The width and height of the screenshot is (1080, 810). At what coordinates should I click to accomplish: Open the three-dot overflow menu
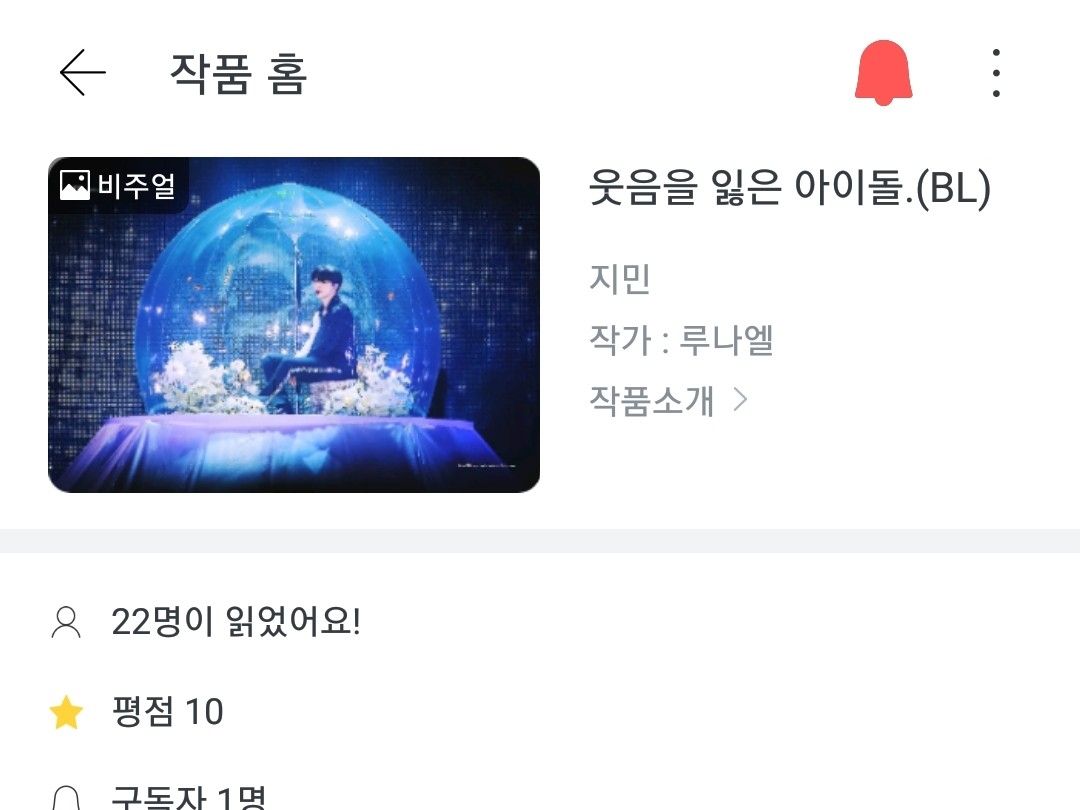pyautogui.click(x=996, y=73)
